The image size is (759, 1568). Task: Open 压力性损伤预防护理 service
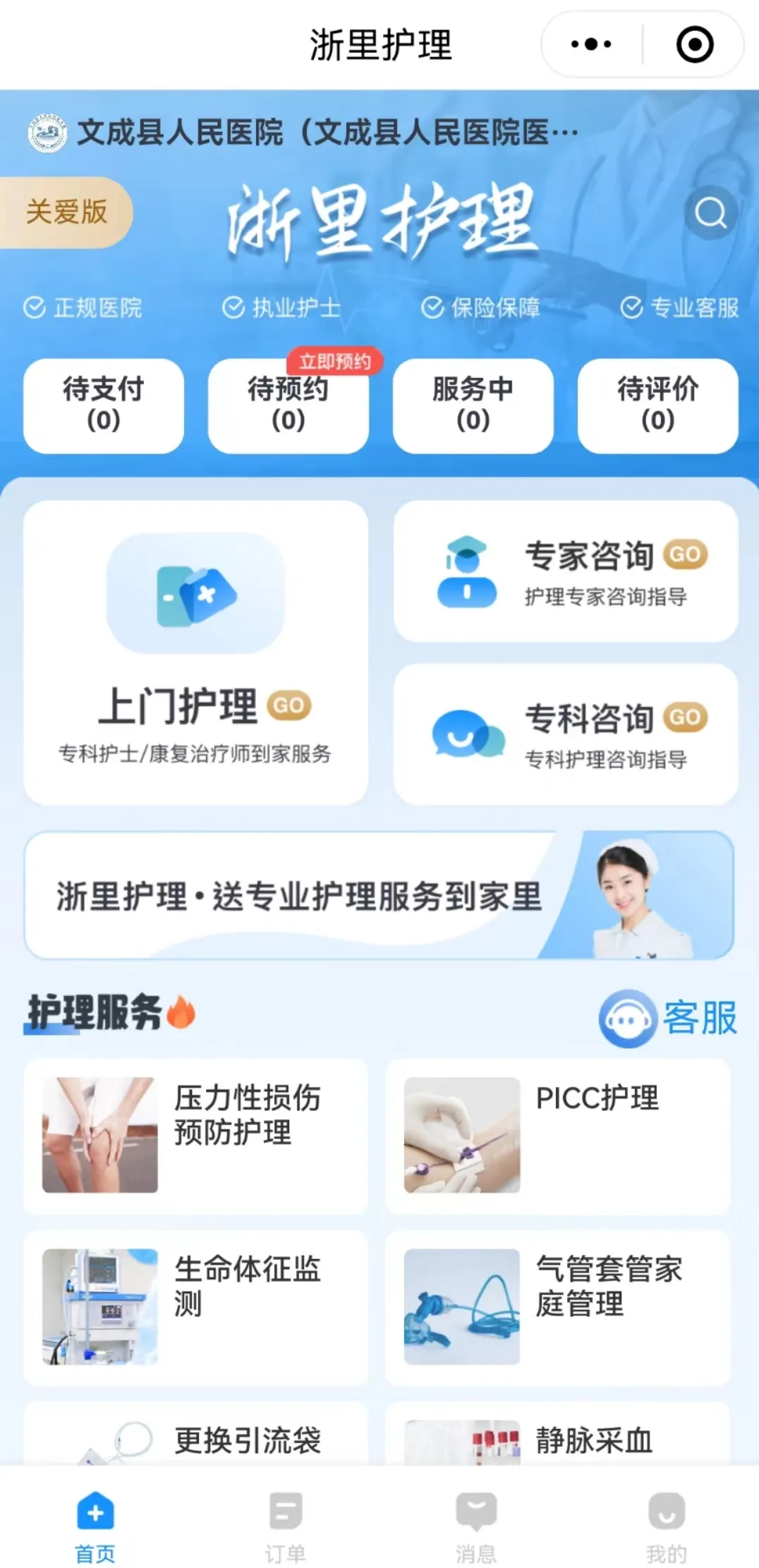pos(195,1134)
